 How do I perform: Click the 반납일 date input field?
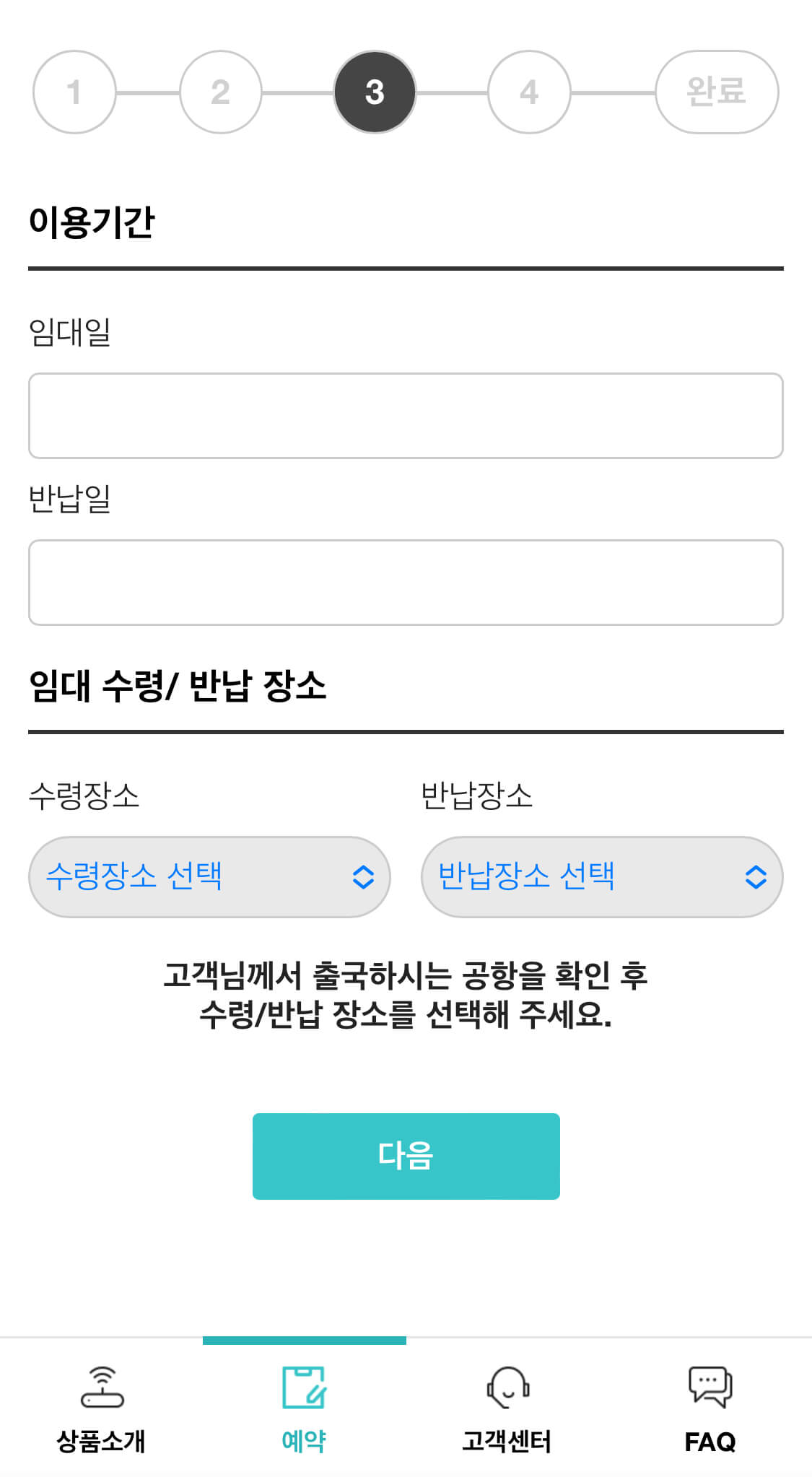tap(406, 583)
